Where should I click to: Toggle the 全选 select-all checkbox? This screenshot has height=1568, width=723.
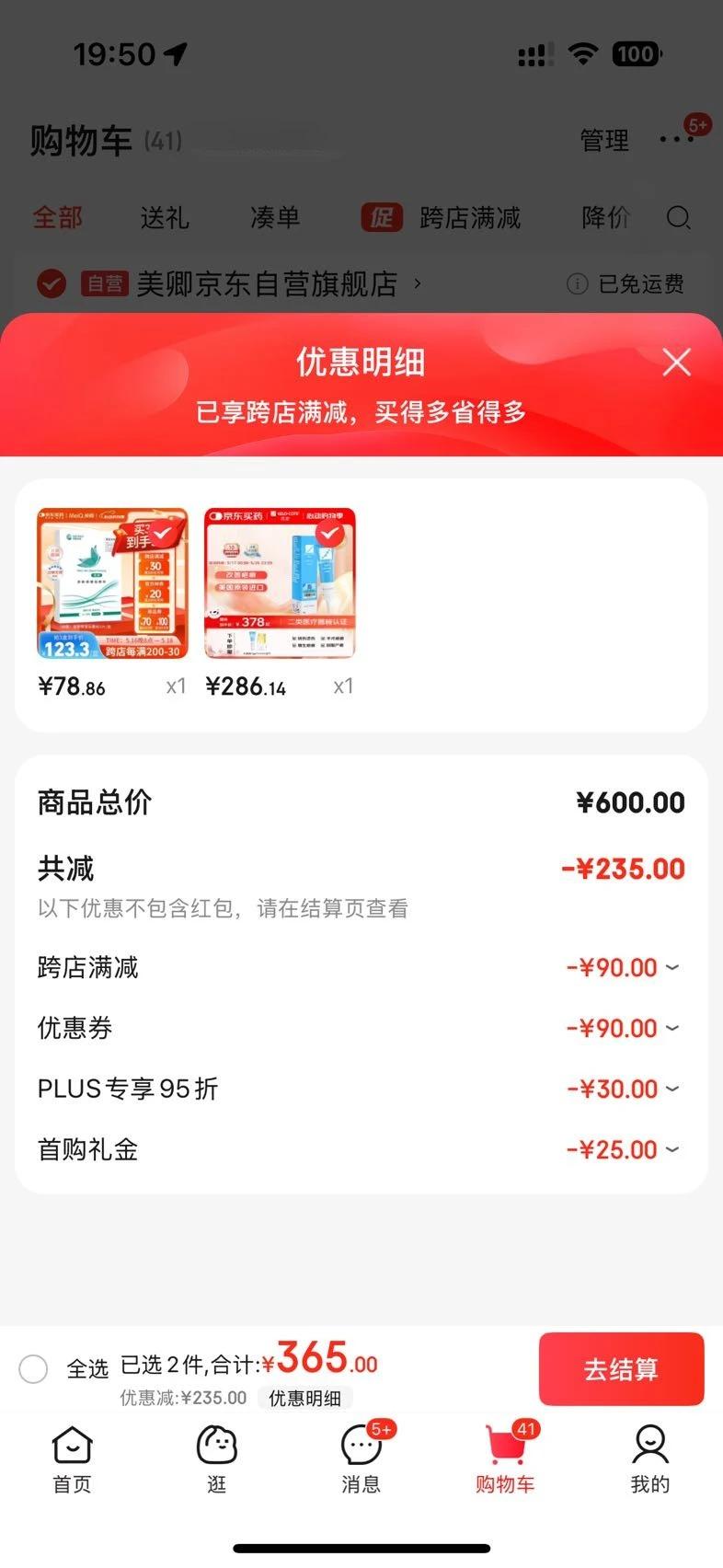[x=33, y=1369]
